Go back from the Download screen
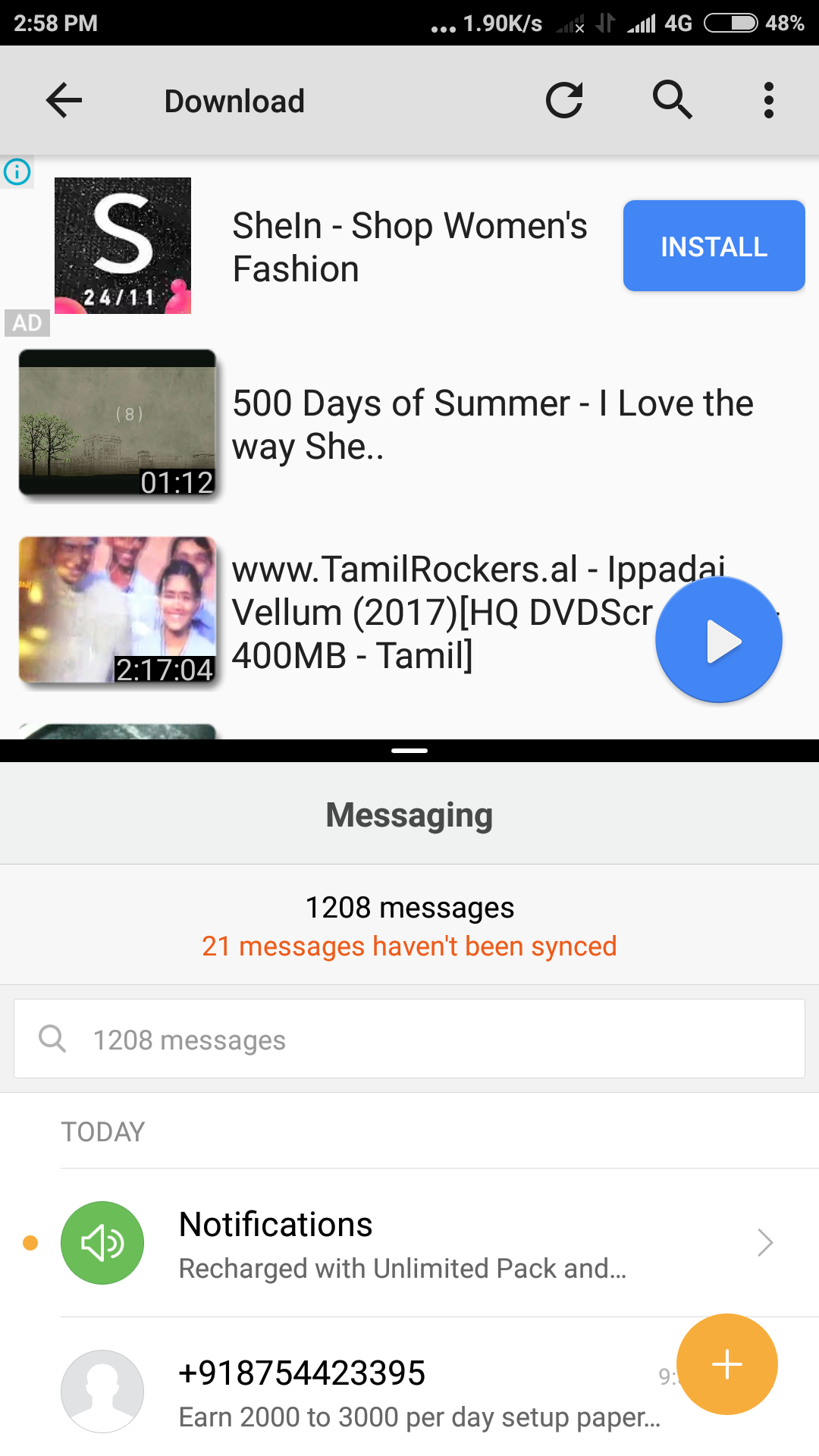This screenshot has height=1456, width=819. [64, 101]
